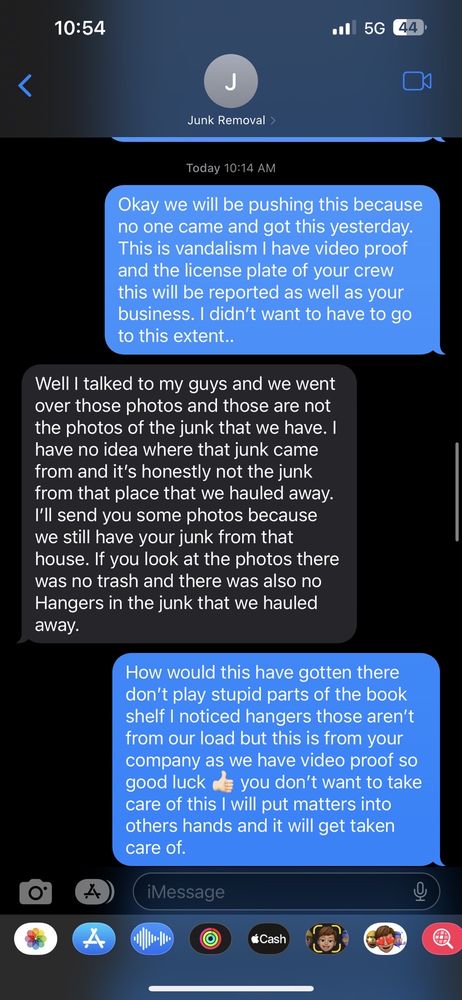The height and width of the screenshot is (1000, 462).
Task: Open the App Store for iMessage
Action: tap(94, 938)
